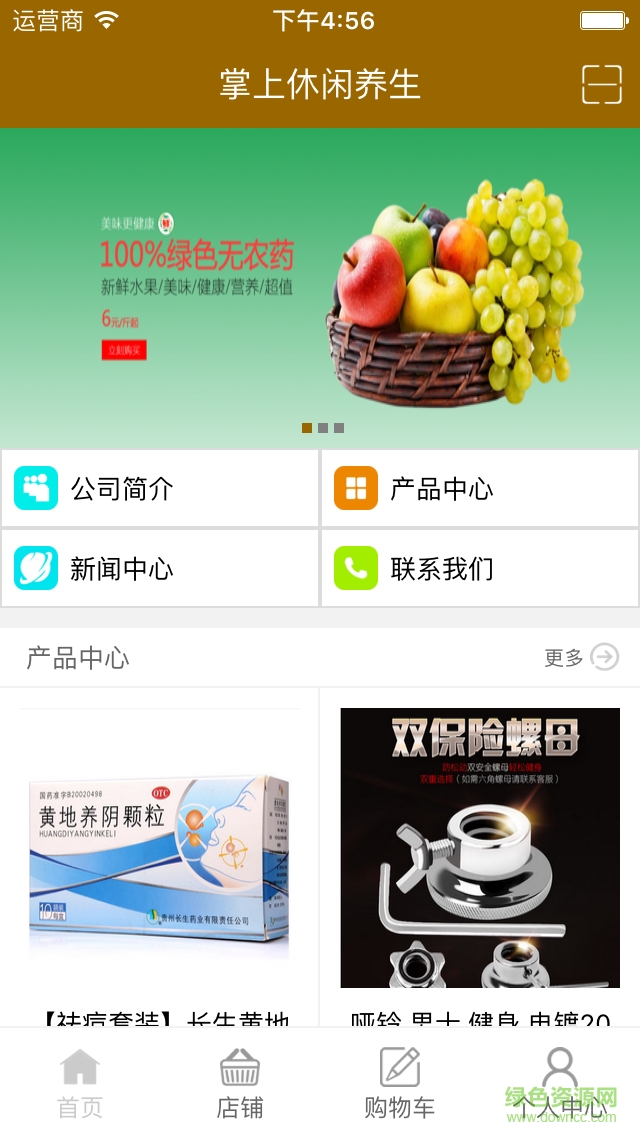Go to 个人中心 profile tab
This screenshot has width=640, height=1136.
point(560,1083)
